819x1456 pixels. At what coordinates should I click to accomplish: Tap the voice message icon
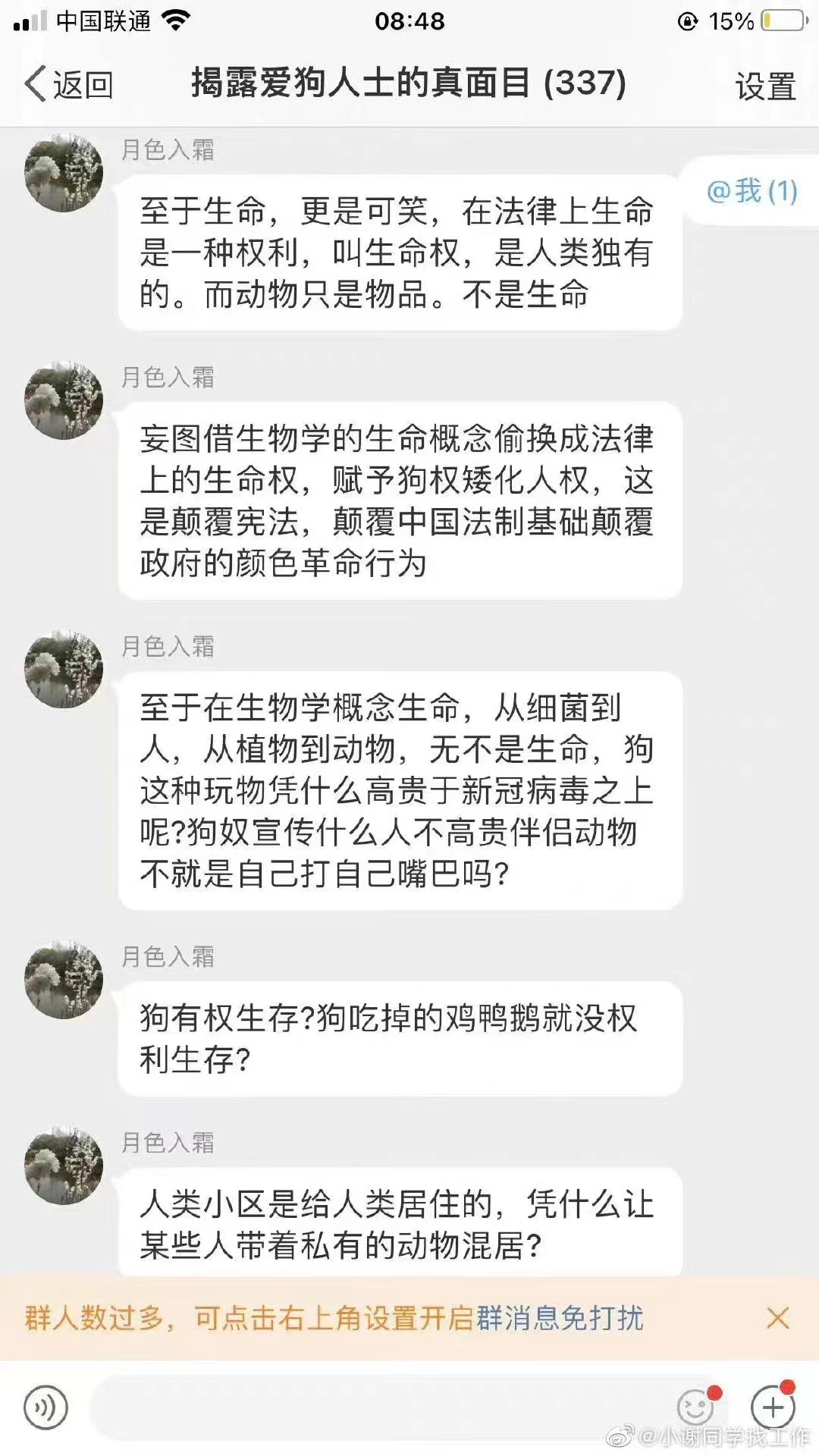point(46,1407)
